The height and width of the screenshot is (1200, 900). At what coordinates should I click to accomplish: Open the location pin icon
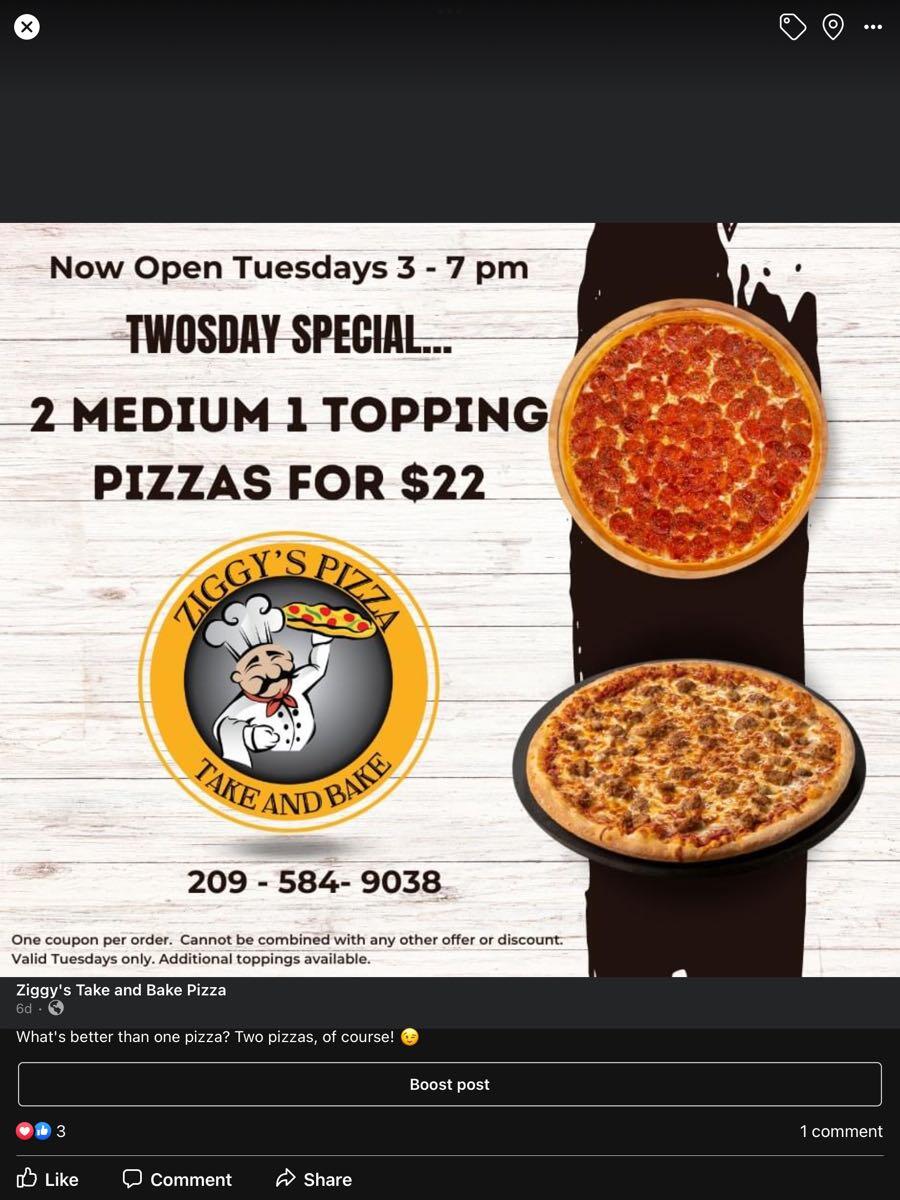click(x=833, y=27)
